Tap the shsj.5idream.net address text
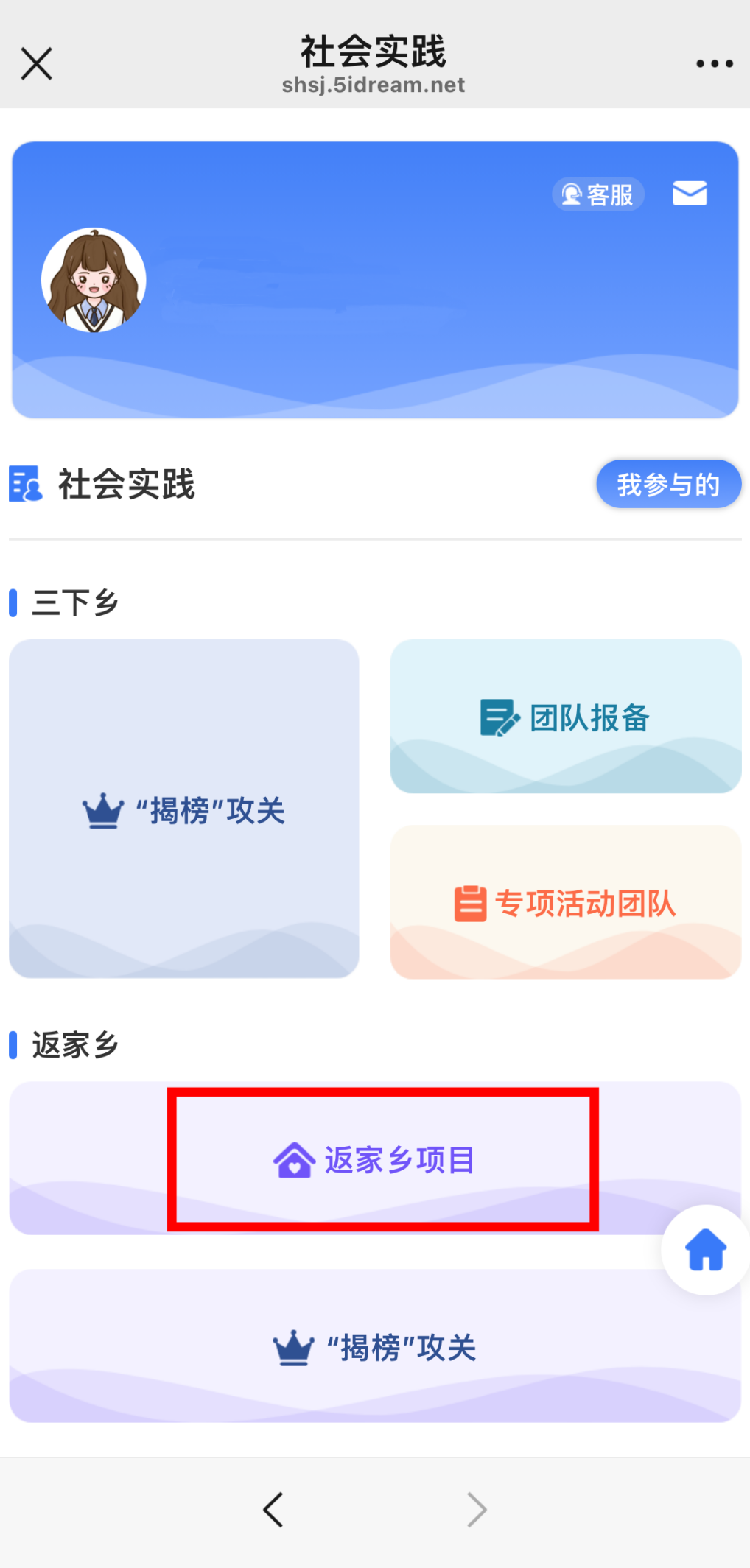 pos(373,84)
